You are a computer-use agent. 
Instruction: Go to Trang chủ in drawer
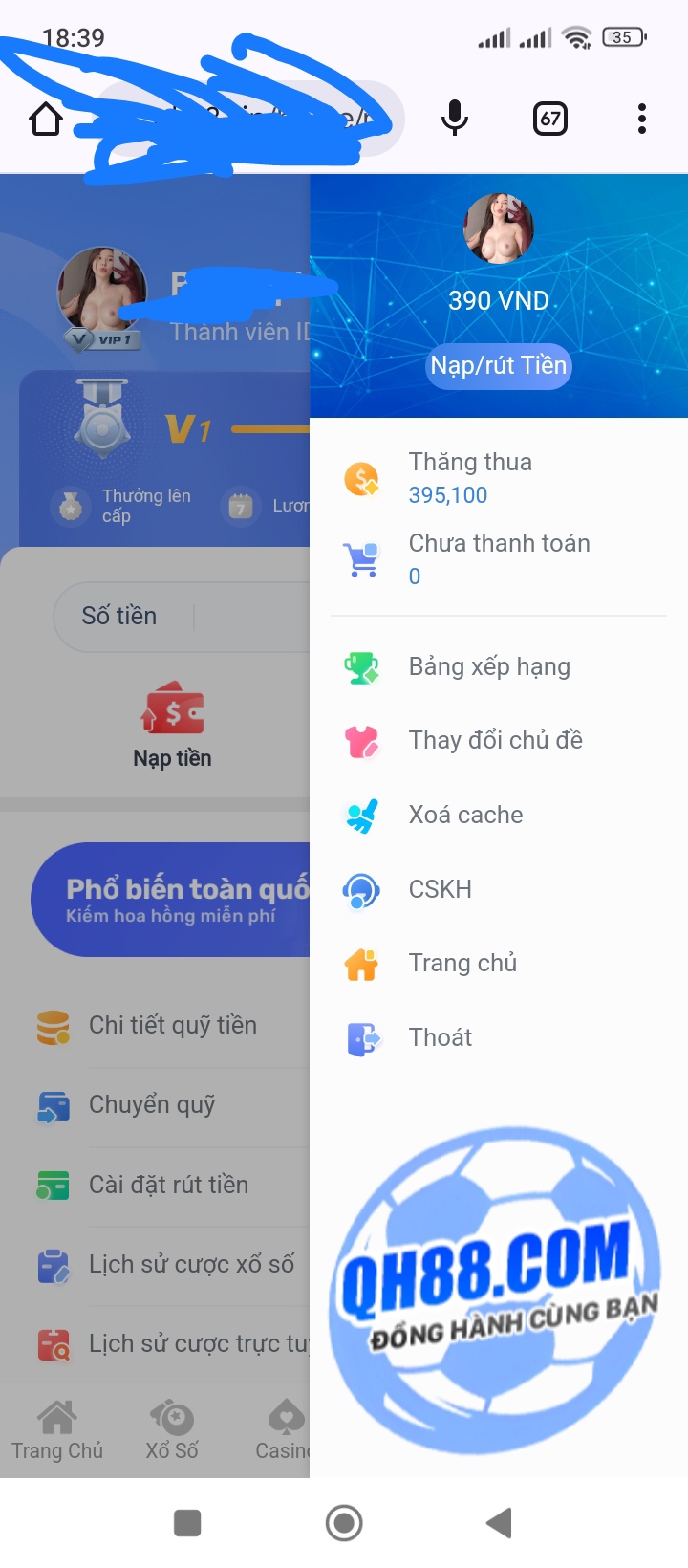(x=498, y=964)
